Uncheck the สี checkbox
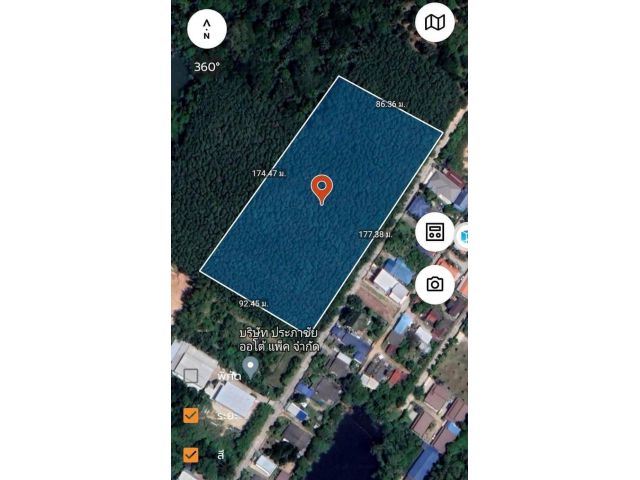 [x=191, y=454]
